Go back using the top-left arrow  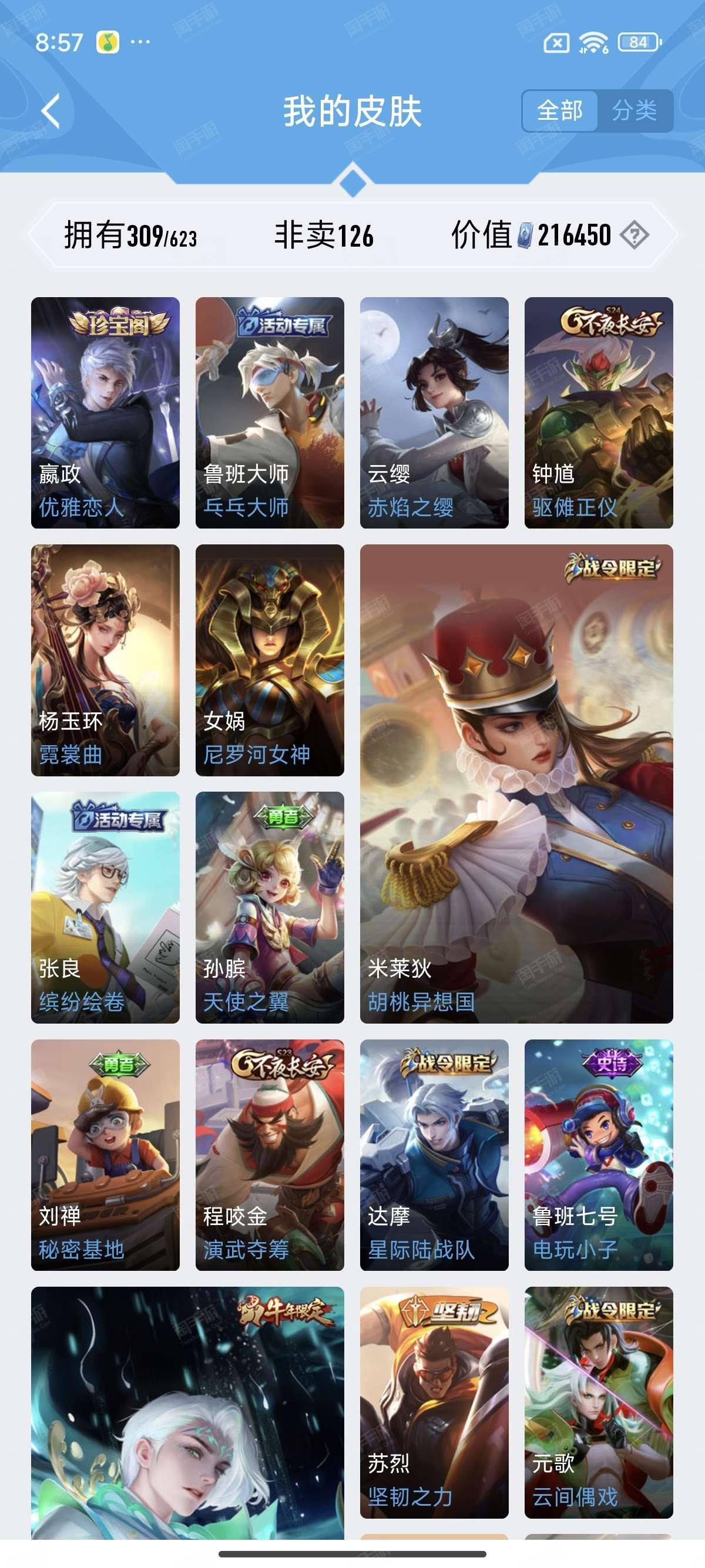tap(51, 112)
